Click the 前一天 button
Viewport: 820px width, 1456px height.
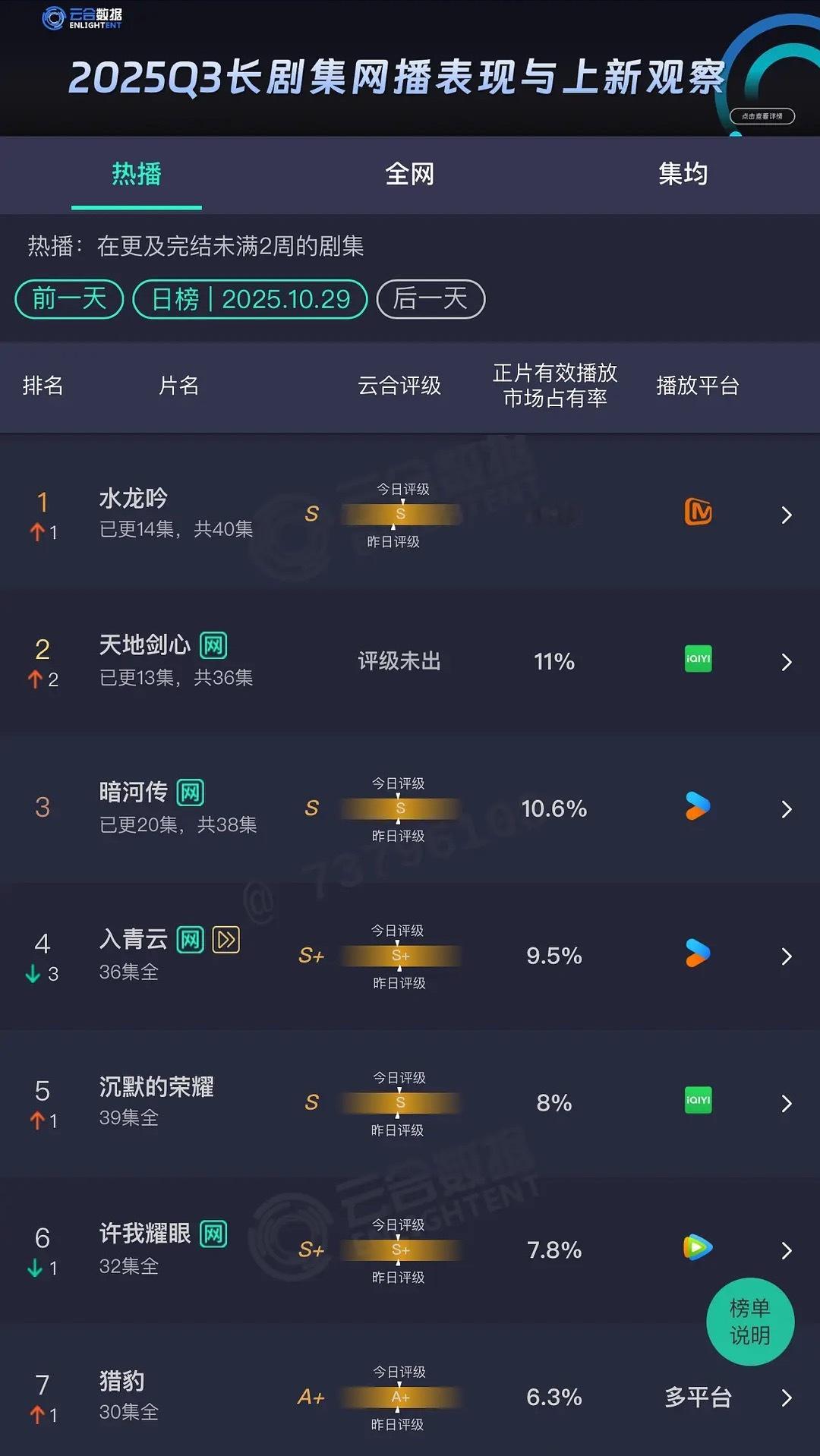(68, 298)
